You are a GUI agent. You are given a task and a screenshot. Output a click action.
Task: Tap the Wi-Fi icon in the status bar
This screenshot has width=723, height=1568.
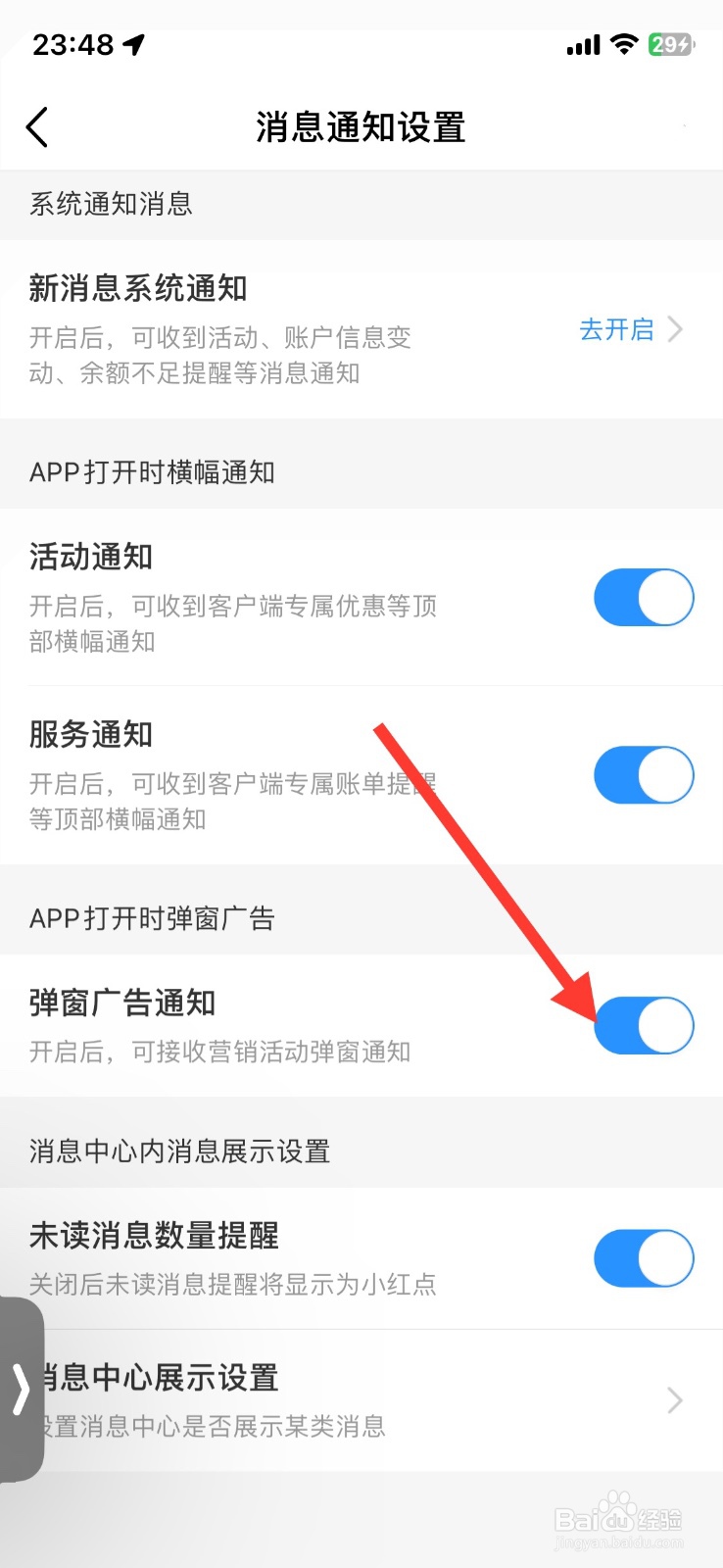point(624,44)
